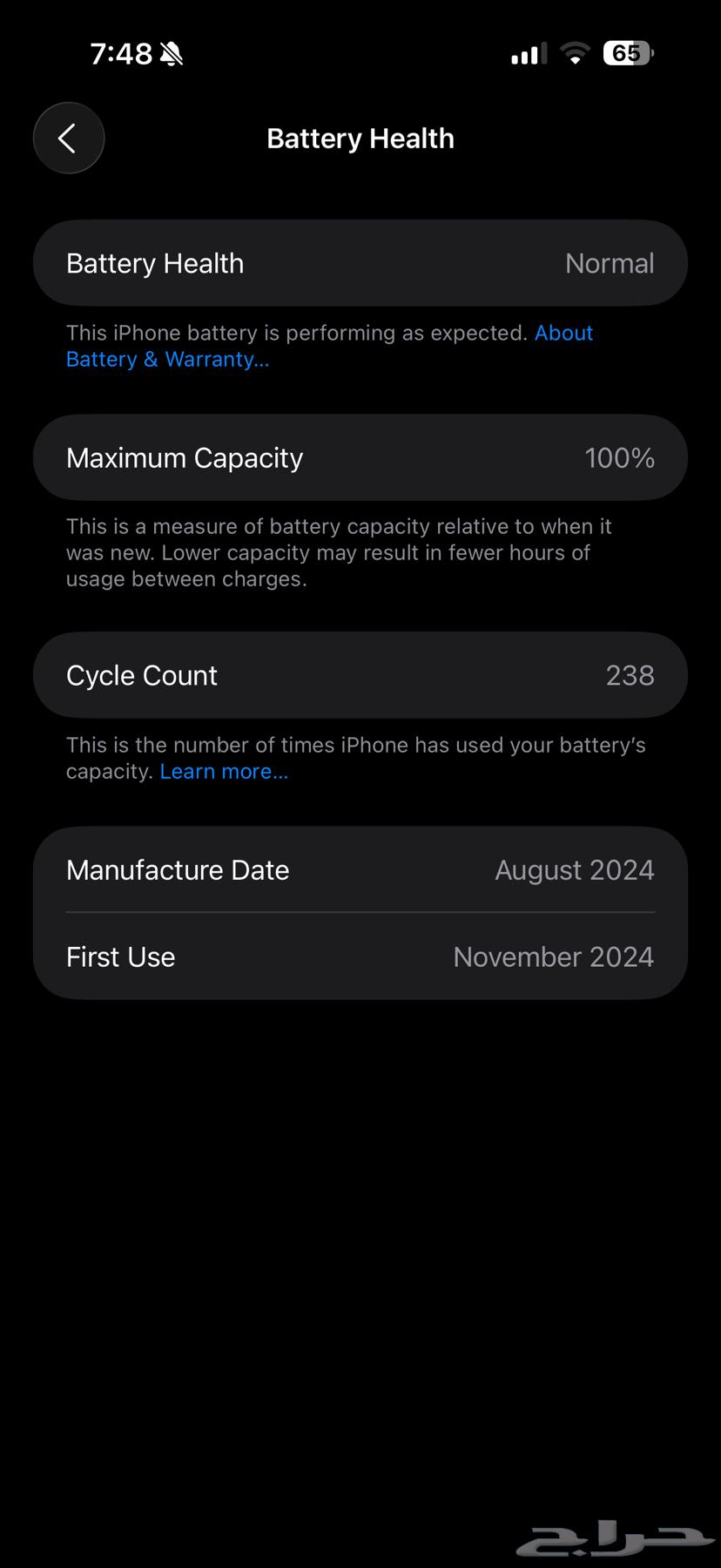Open About Battery & Warranty link
The image size is (721, 1568).
click(x=167, y=359)
